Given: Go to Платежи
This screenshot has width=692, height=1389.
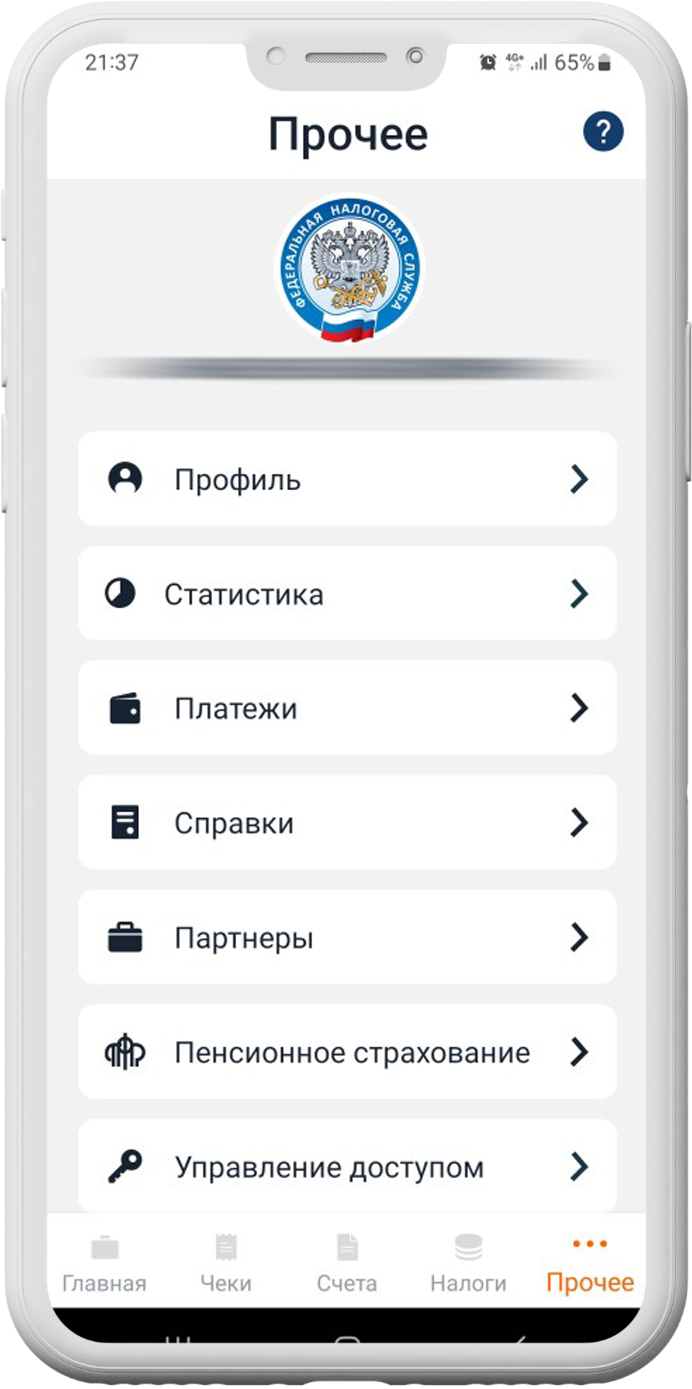Looking at the screenshot, I should (x=347, y=708).
